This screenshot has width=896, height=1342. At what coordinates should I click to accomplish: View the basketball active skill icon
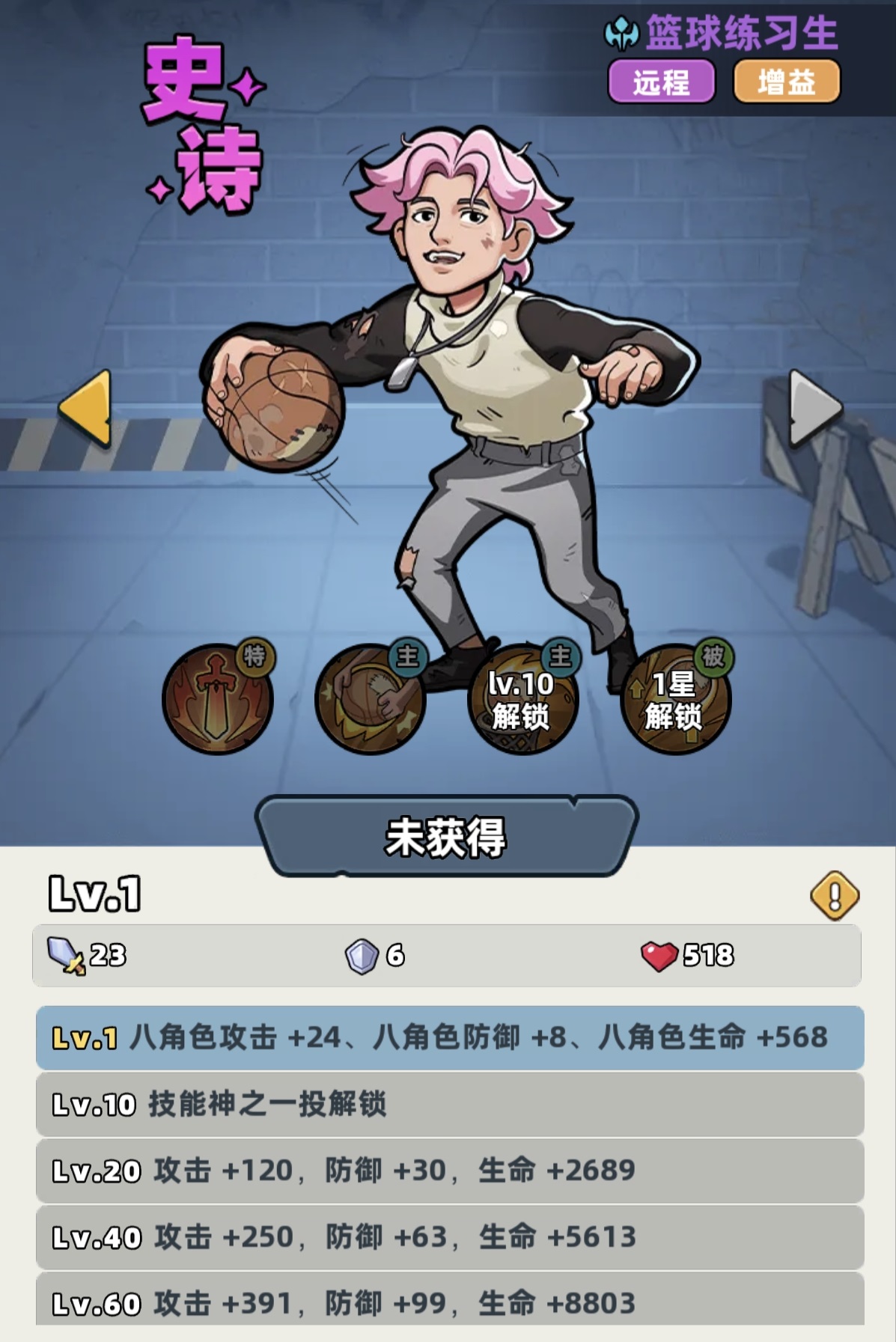(x=370, y=699)
